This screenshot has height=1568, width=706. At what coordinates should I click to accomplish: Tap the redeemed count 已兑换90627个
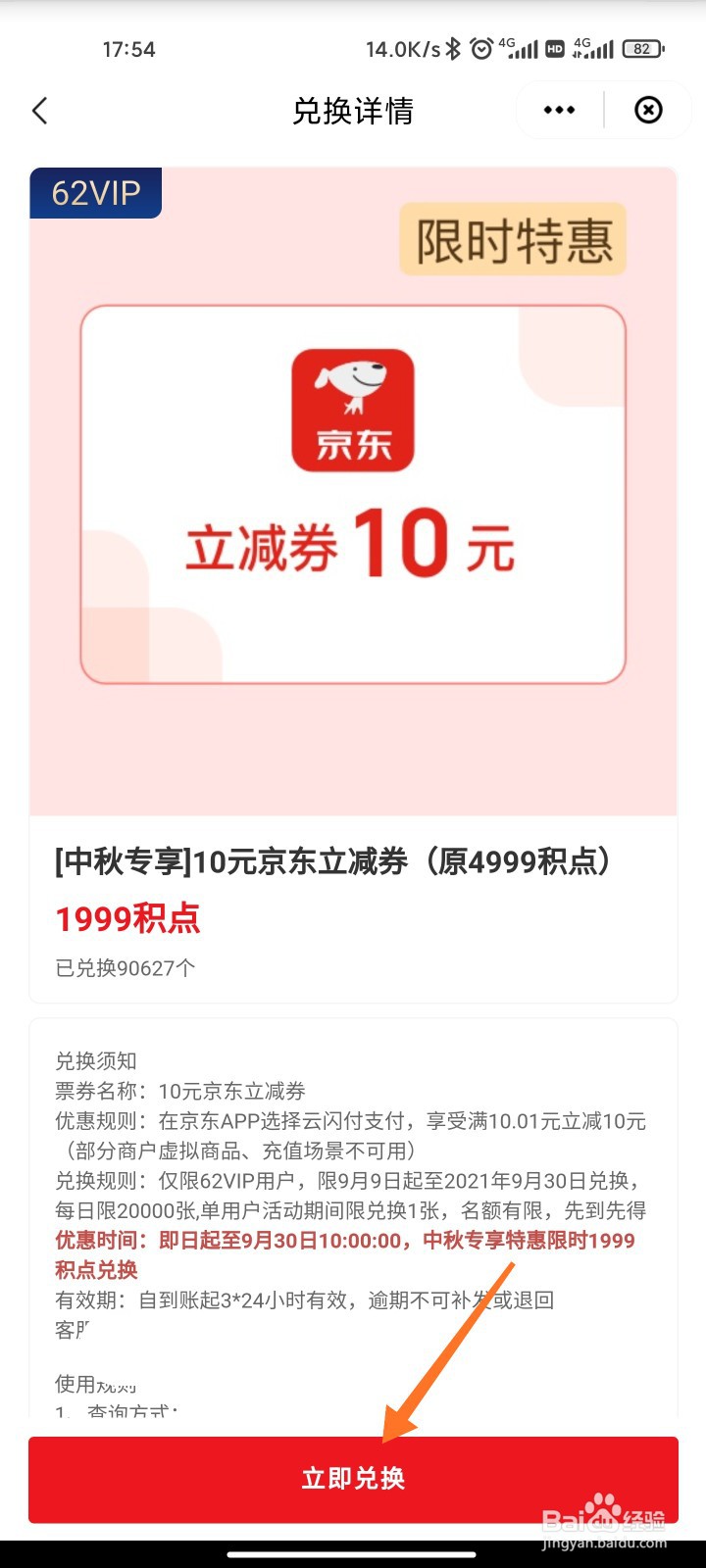point(126,967)
